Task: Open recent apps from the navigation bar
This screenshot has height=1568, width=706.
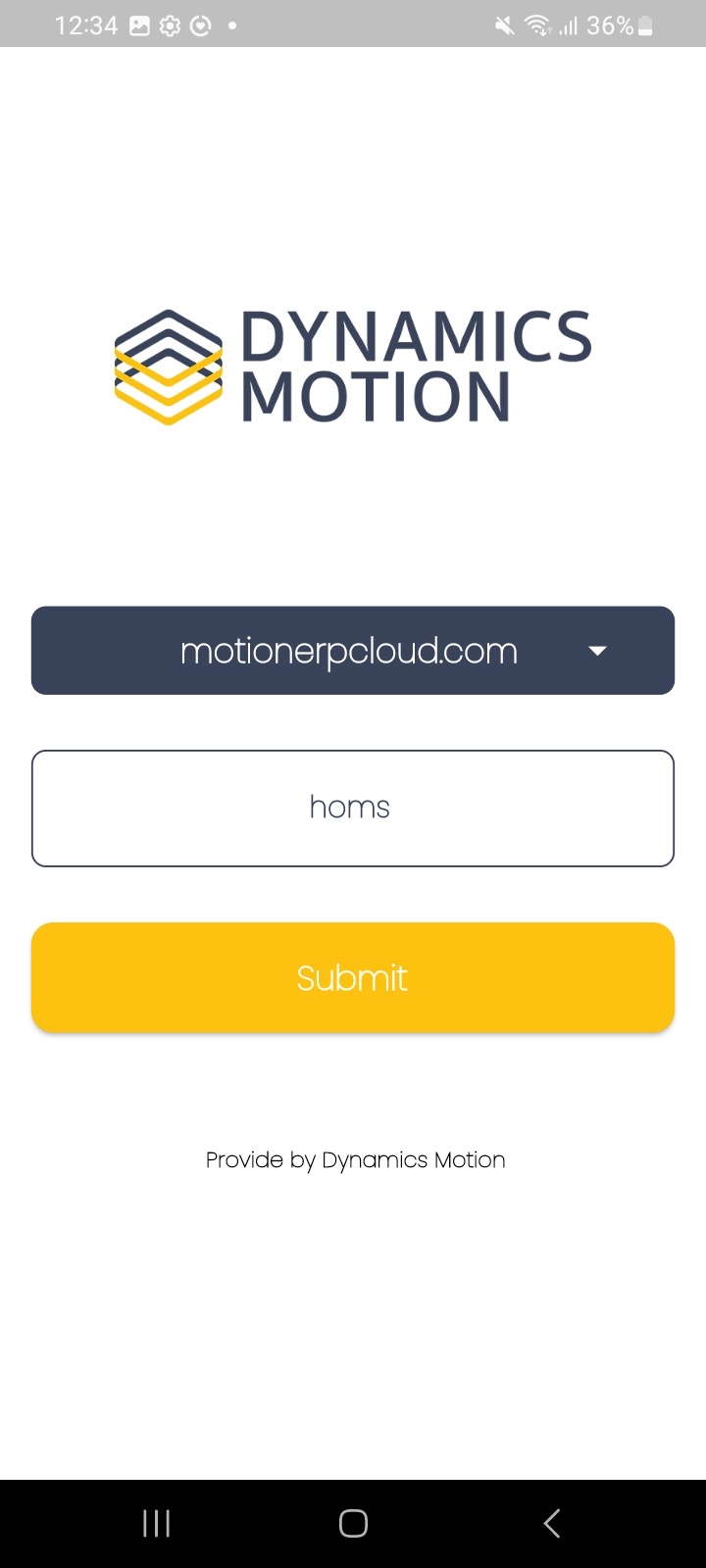Action: tap(156, 1523)
